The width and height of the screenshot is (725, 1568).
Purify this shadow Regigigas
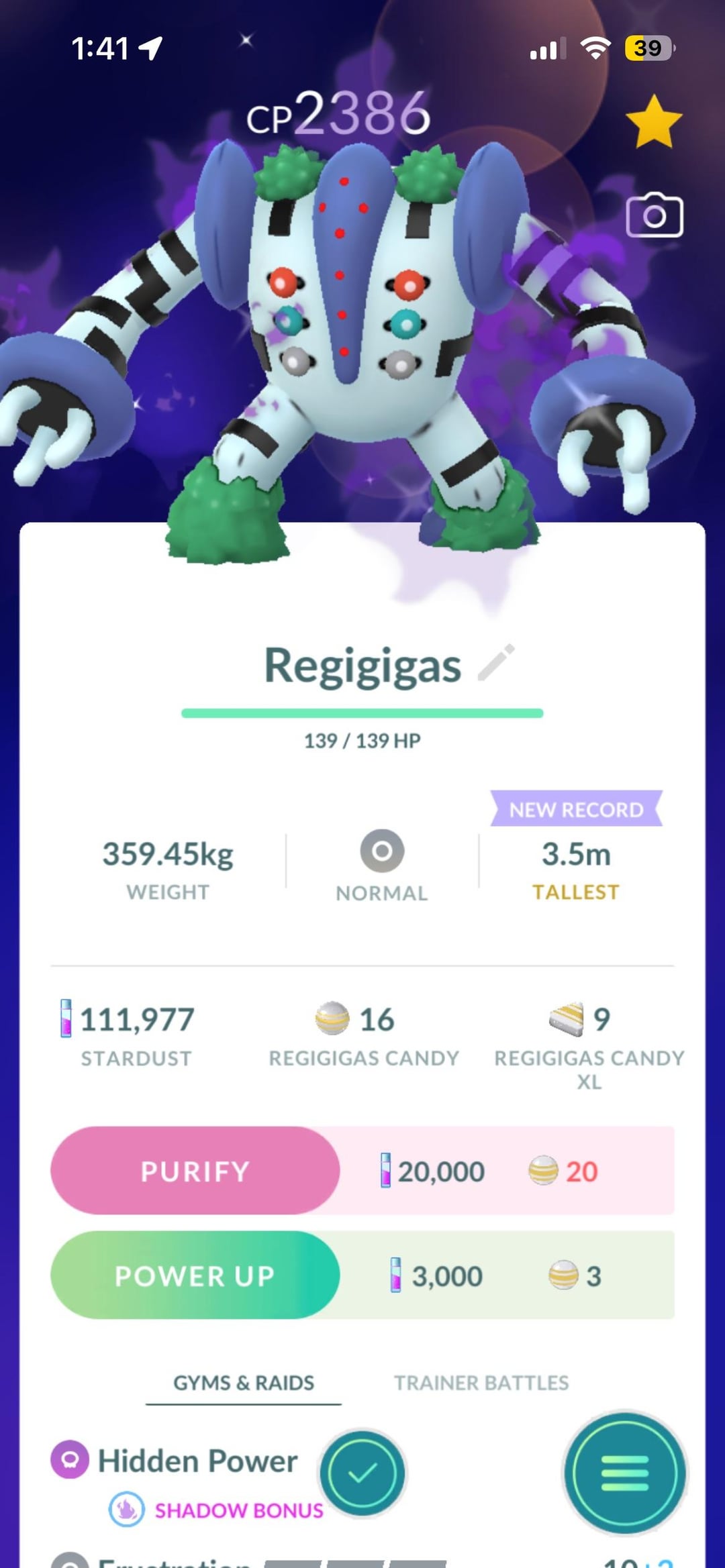(x=195, y=1171)
